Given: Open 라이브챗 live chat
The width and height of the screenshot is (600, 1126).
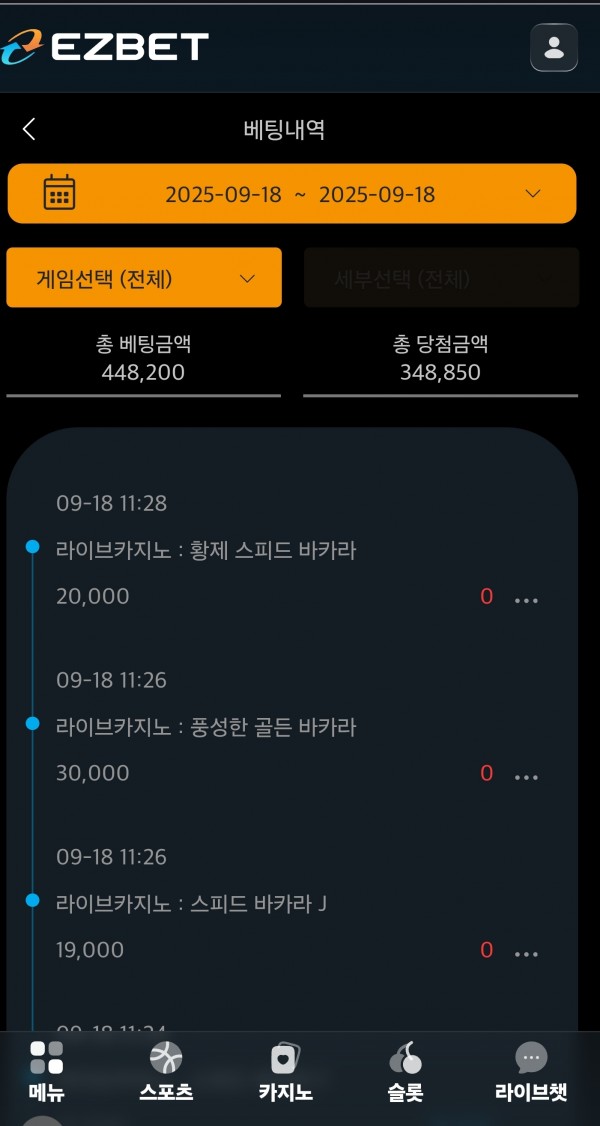Looking at the screenshot, I should click(x=531, y=1071).
